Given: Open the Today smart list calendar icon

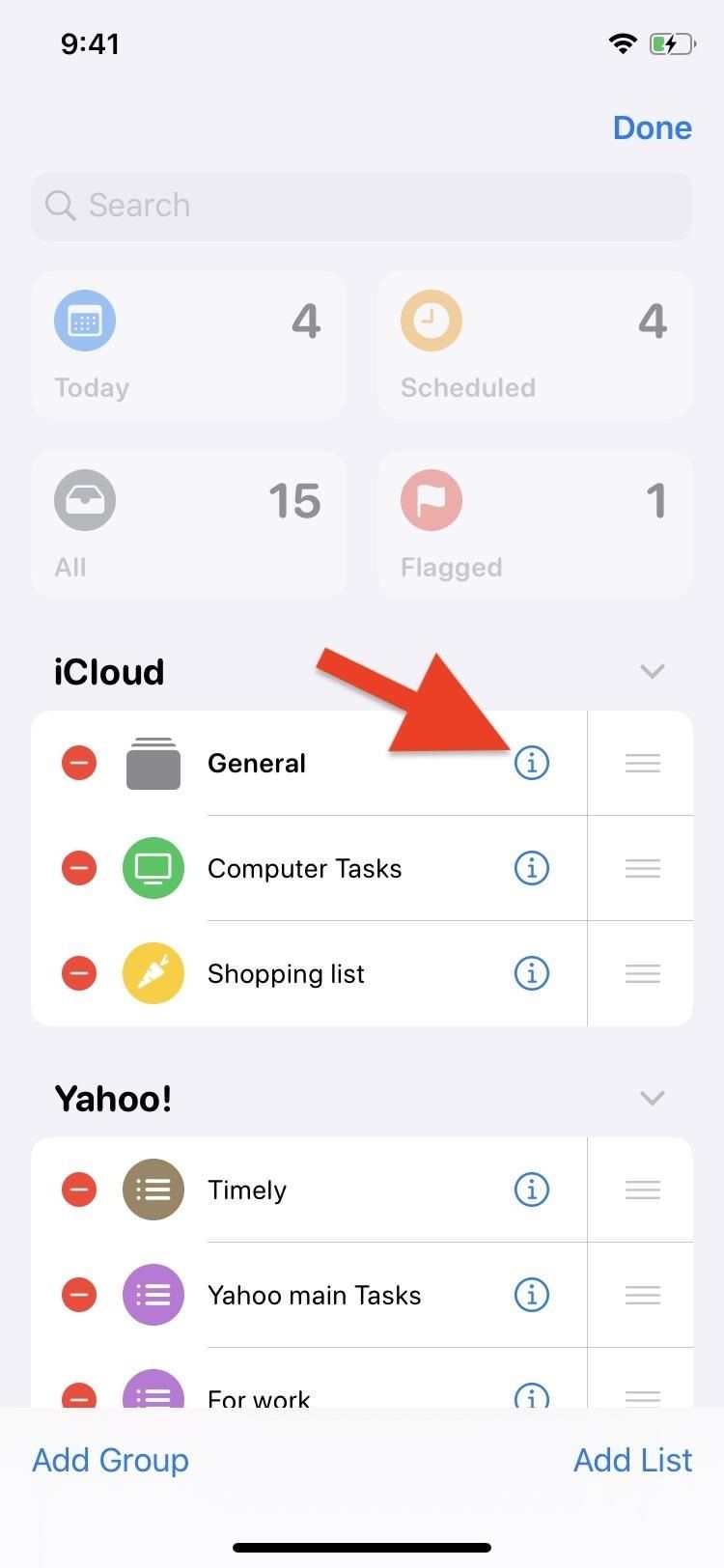Looking at the screenshot, I should (x=85, y=320).
